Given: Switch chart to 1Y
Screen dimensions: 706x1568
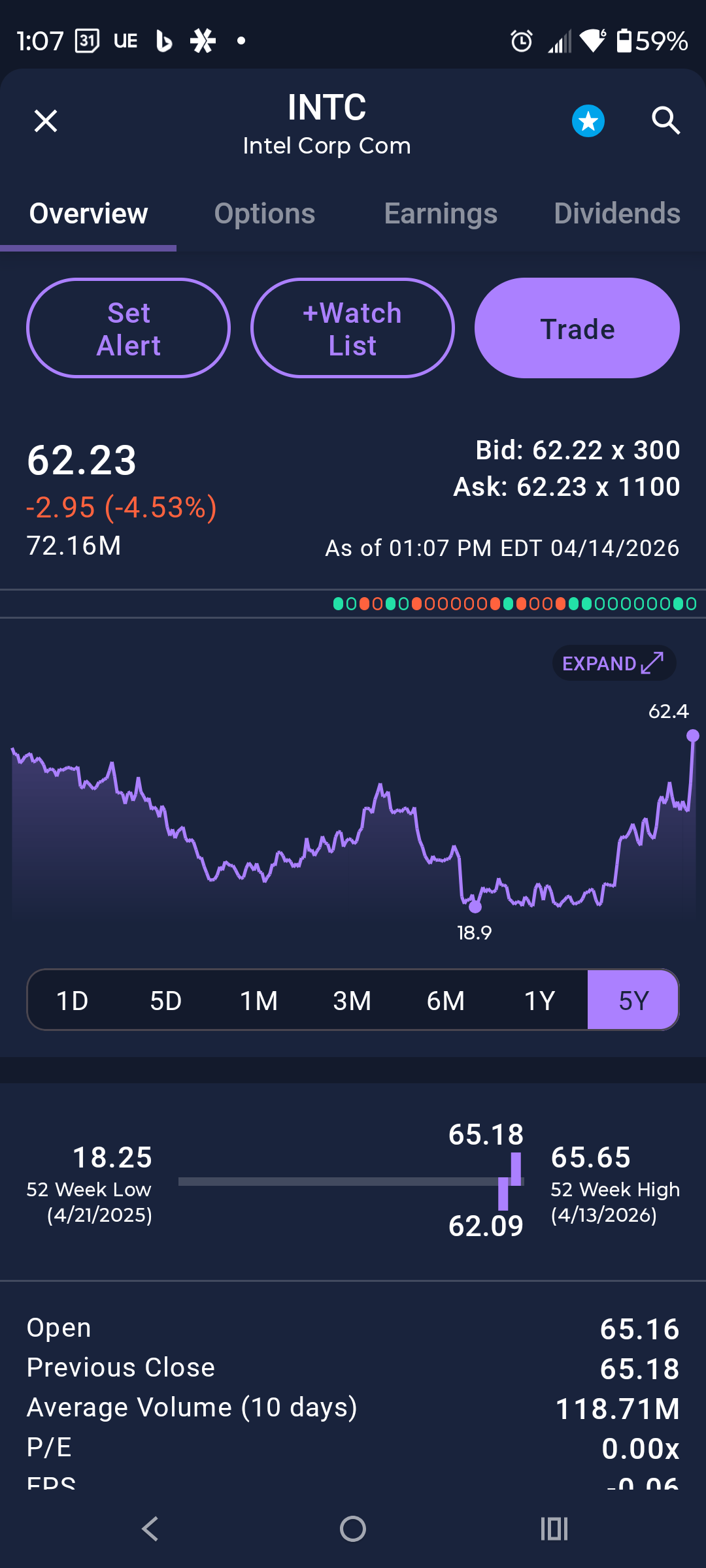Looking at the screenshot, I should point(539,1000).
